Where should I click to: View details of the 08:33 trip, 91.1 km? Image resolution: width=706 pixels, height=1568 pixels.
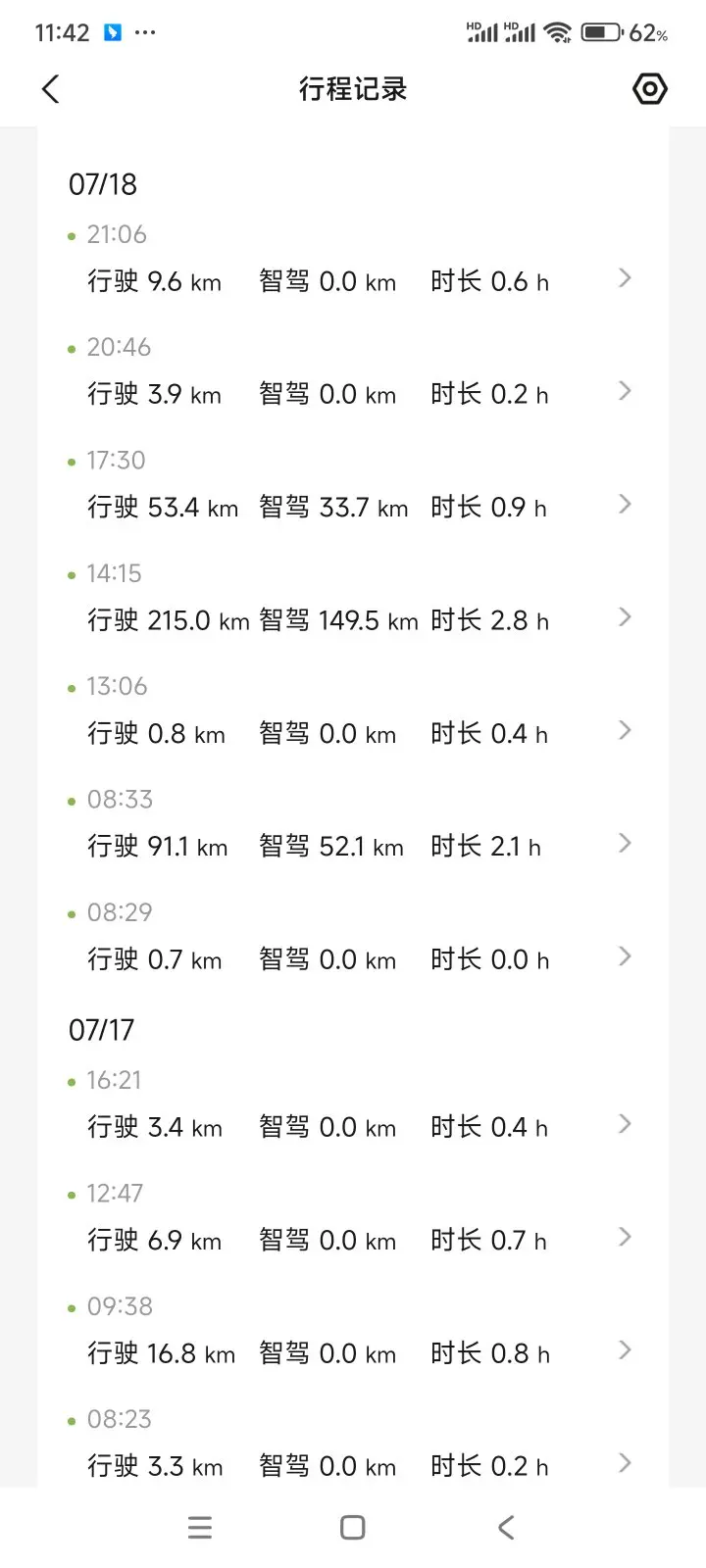point(353,846)
